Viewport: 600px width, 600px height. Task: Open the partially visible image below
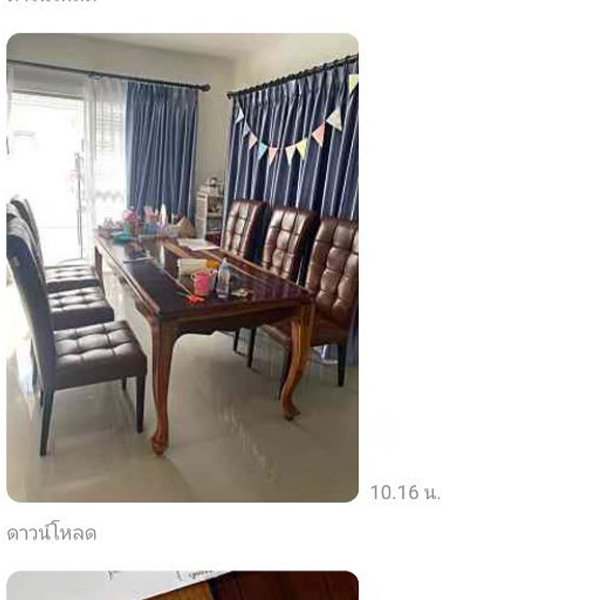182,585
